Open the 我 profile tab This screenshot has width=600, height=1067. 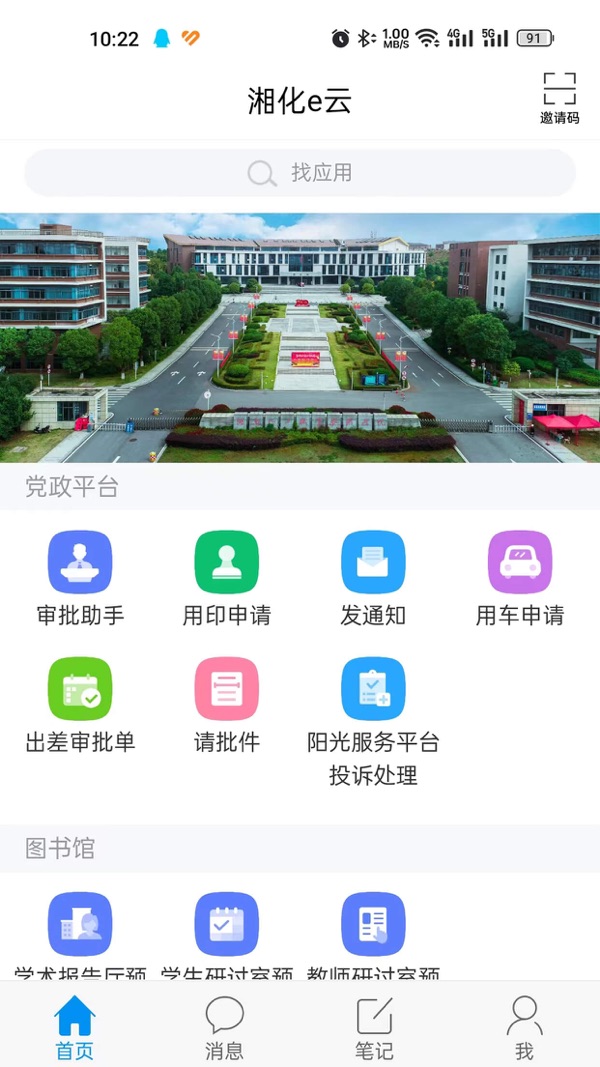(x=524, y=1027)
